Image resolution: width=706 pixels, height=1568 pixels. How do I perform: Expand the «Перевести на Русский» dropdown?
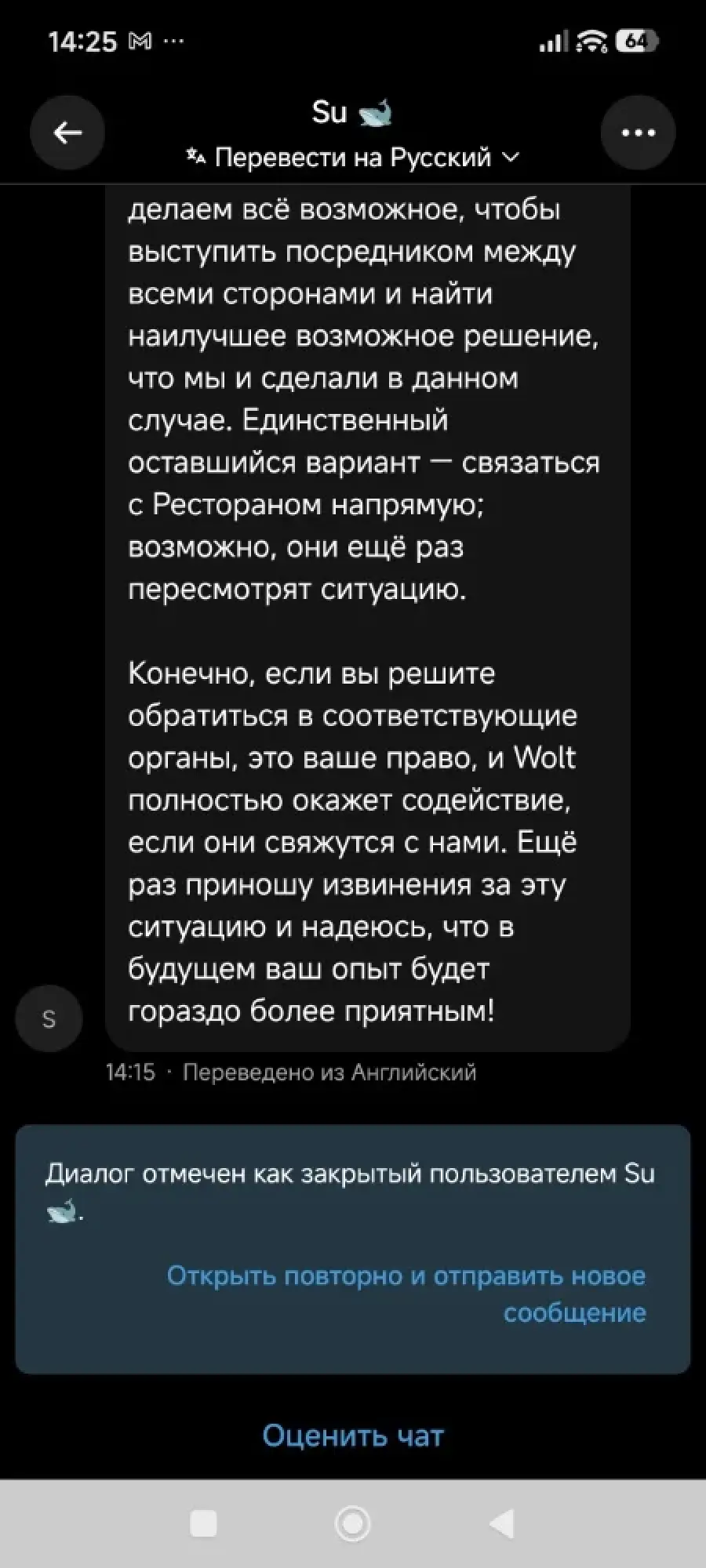tap(353, 158)
